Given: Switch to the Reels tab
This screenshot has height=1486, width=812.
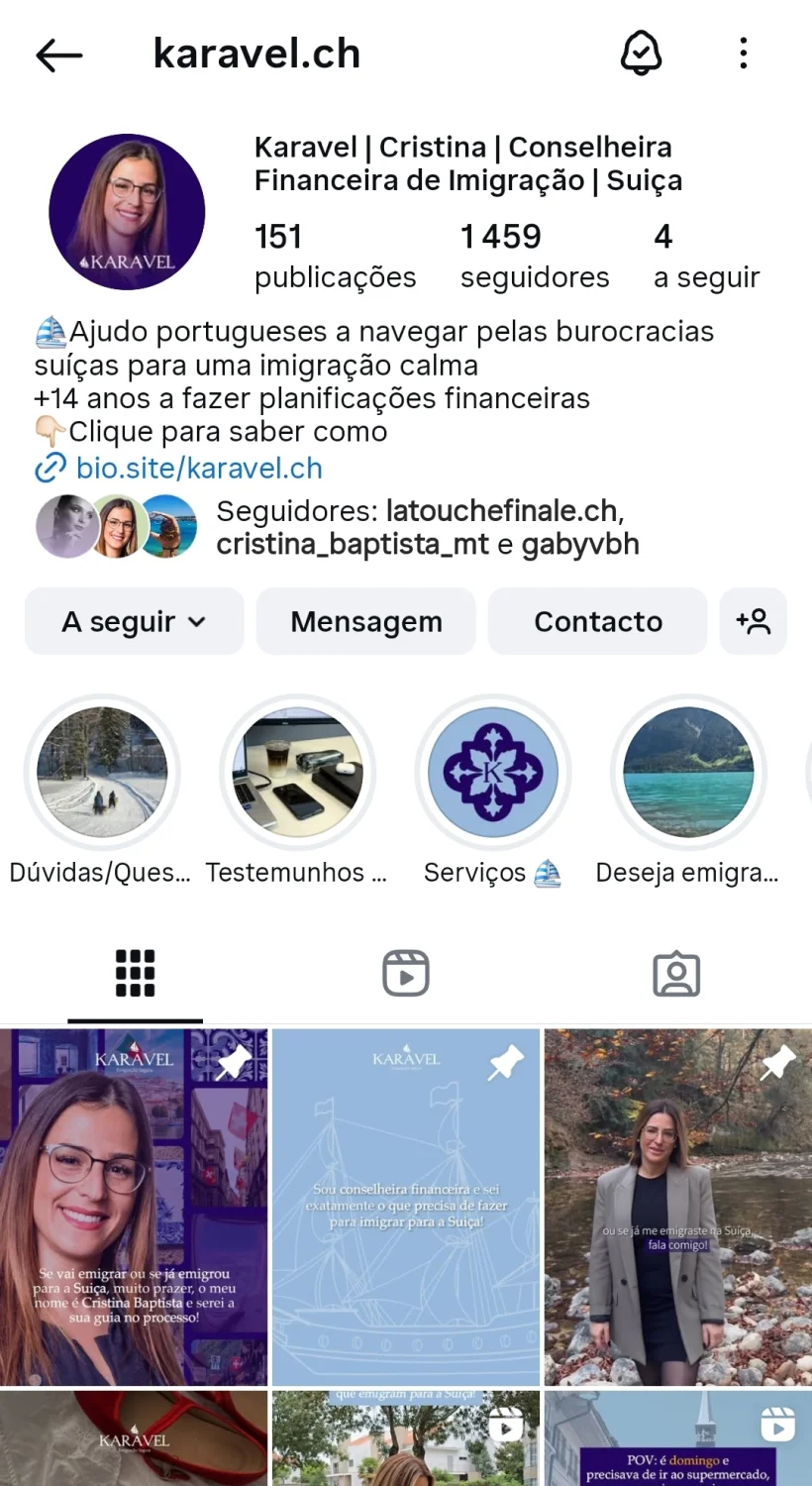Looking at the screenshot, I should pos(406,973).
